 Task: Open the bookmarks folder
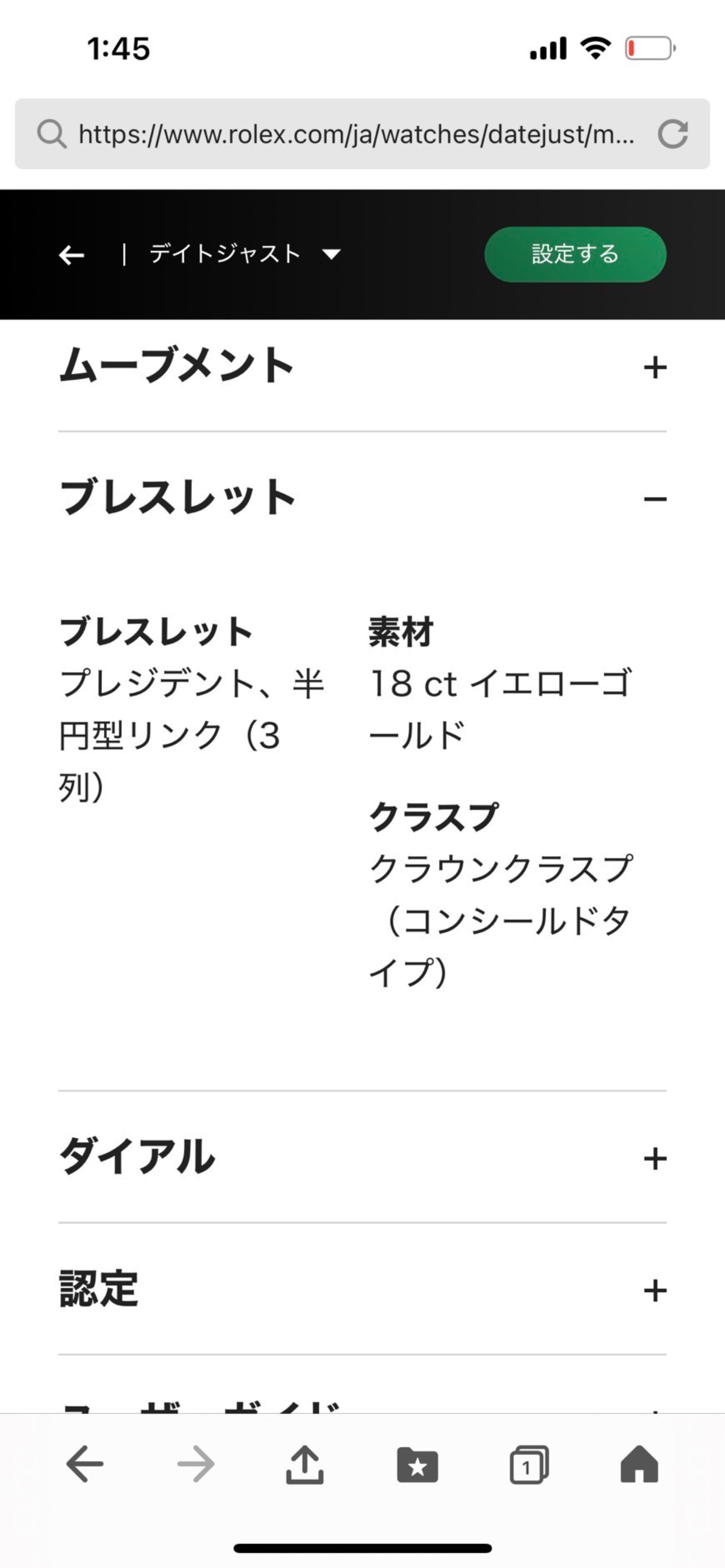[x=417, y=1464]
